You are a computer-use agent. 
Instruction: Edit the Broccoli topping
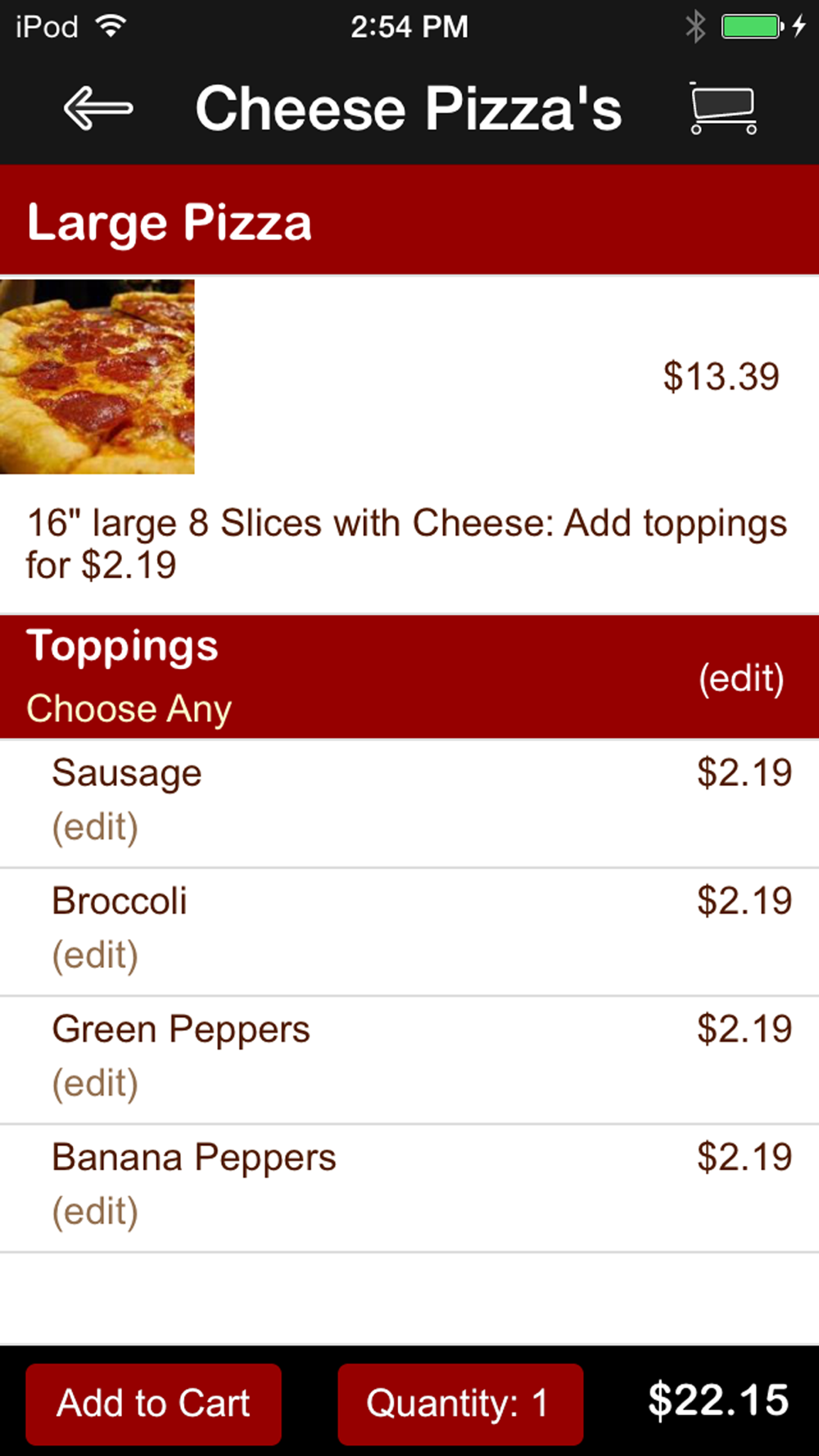(x=95, y=956)
